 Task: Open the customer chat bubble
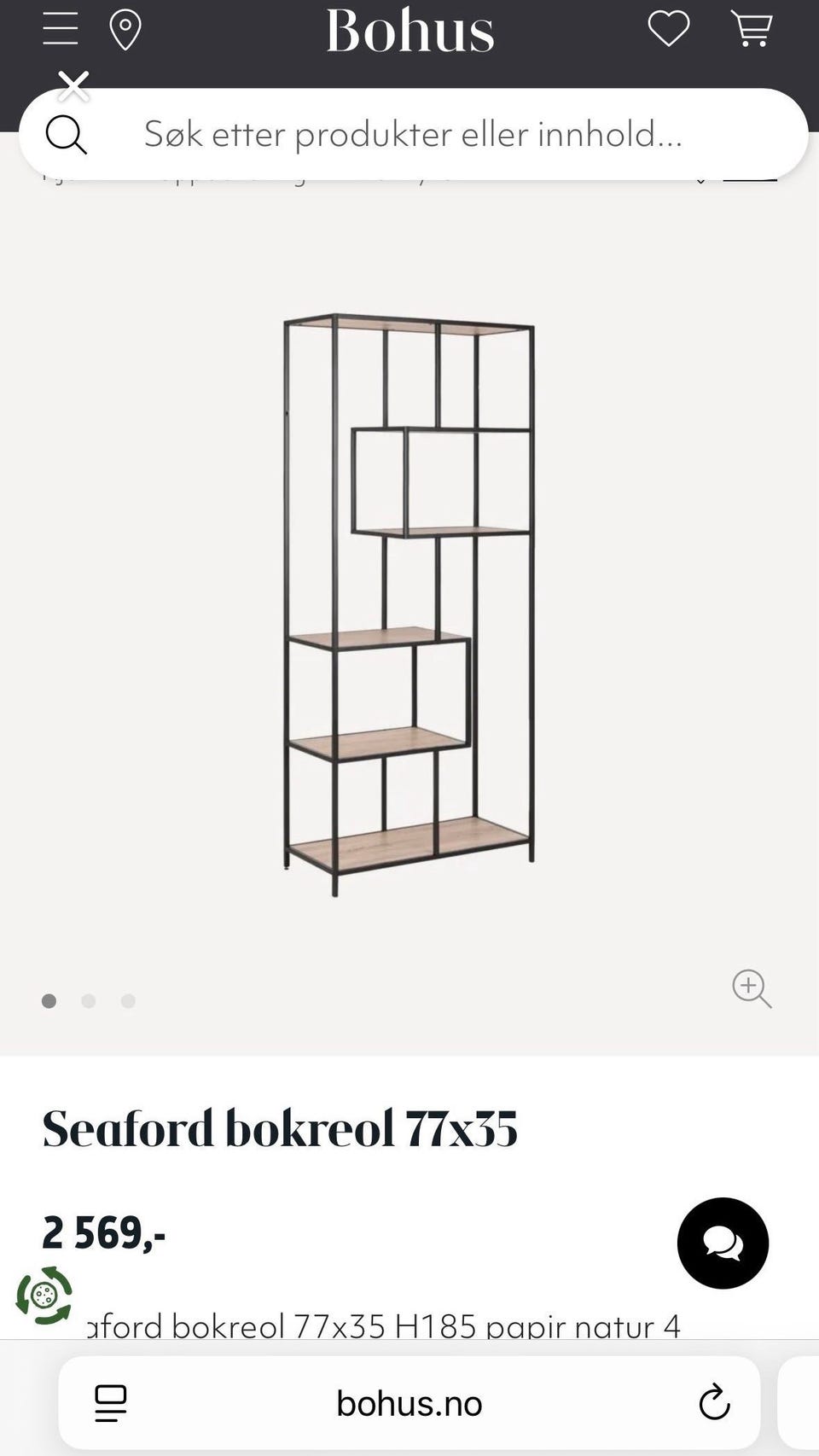click(x=723, y=1243)
